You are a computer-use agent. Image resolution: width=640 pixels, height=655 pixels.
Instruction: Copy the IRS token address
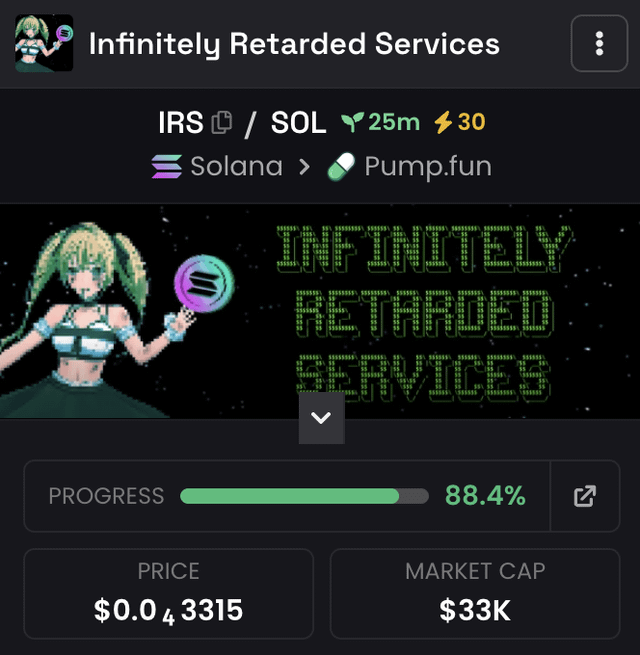(222, 123)
